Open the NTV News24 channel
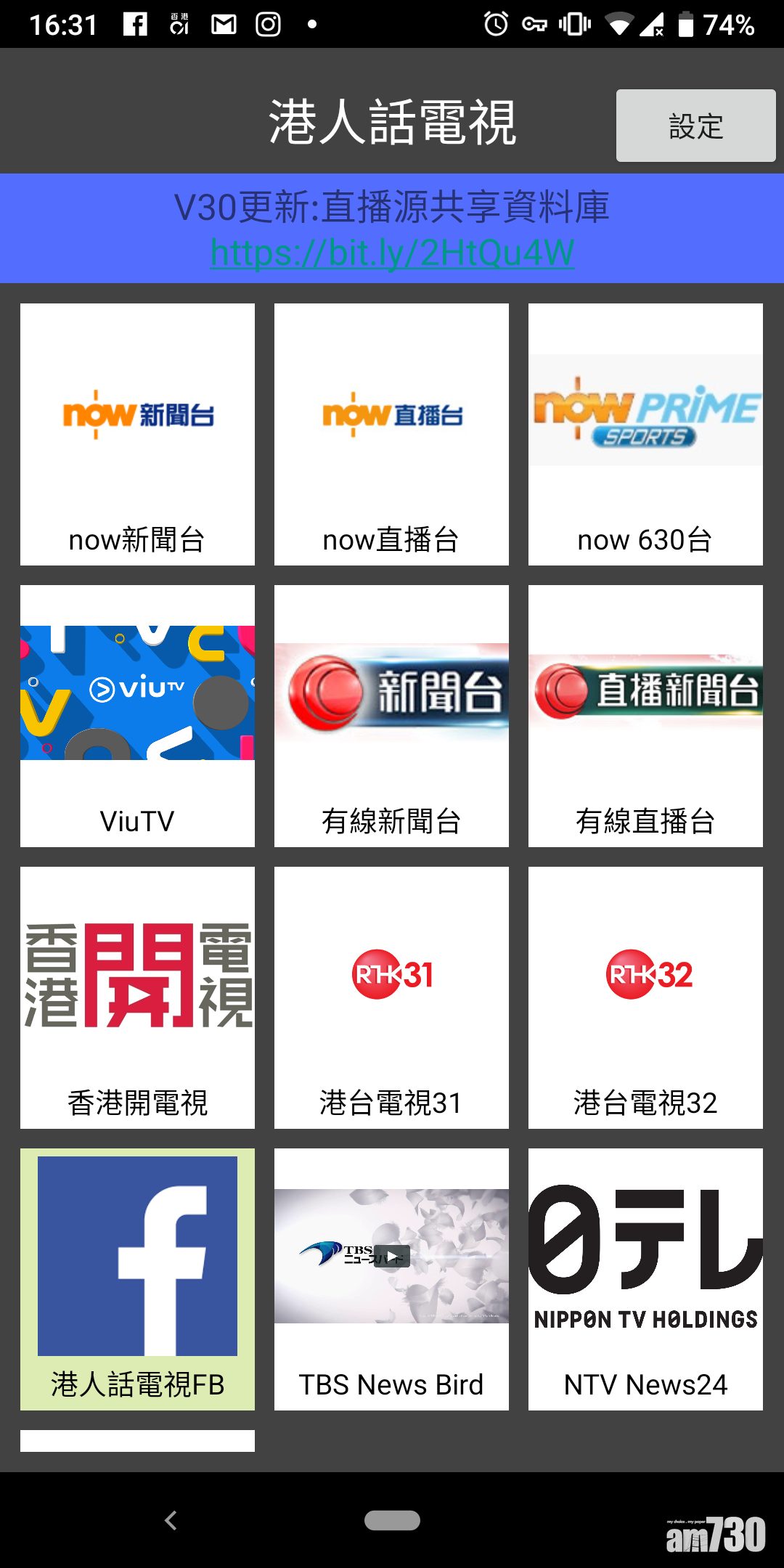Screen dimensions: 784x1568 coord(645,1279)
